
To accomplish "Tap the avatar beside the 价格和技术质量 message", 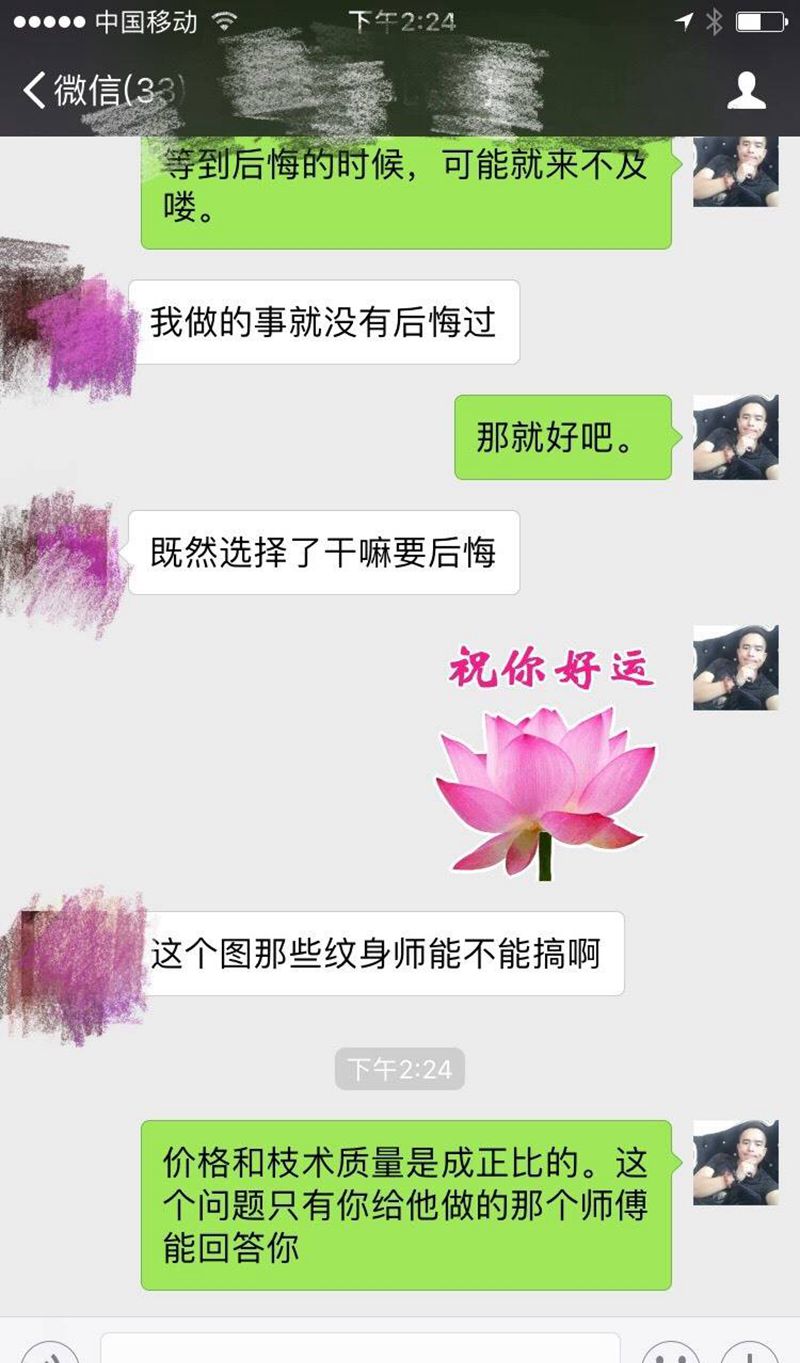I will coord(735,1162).
